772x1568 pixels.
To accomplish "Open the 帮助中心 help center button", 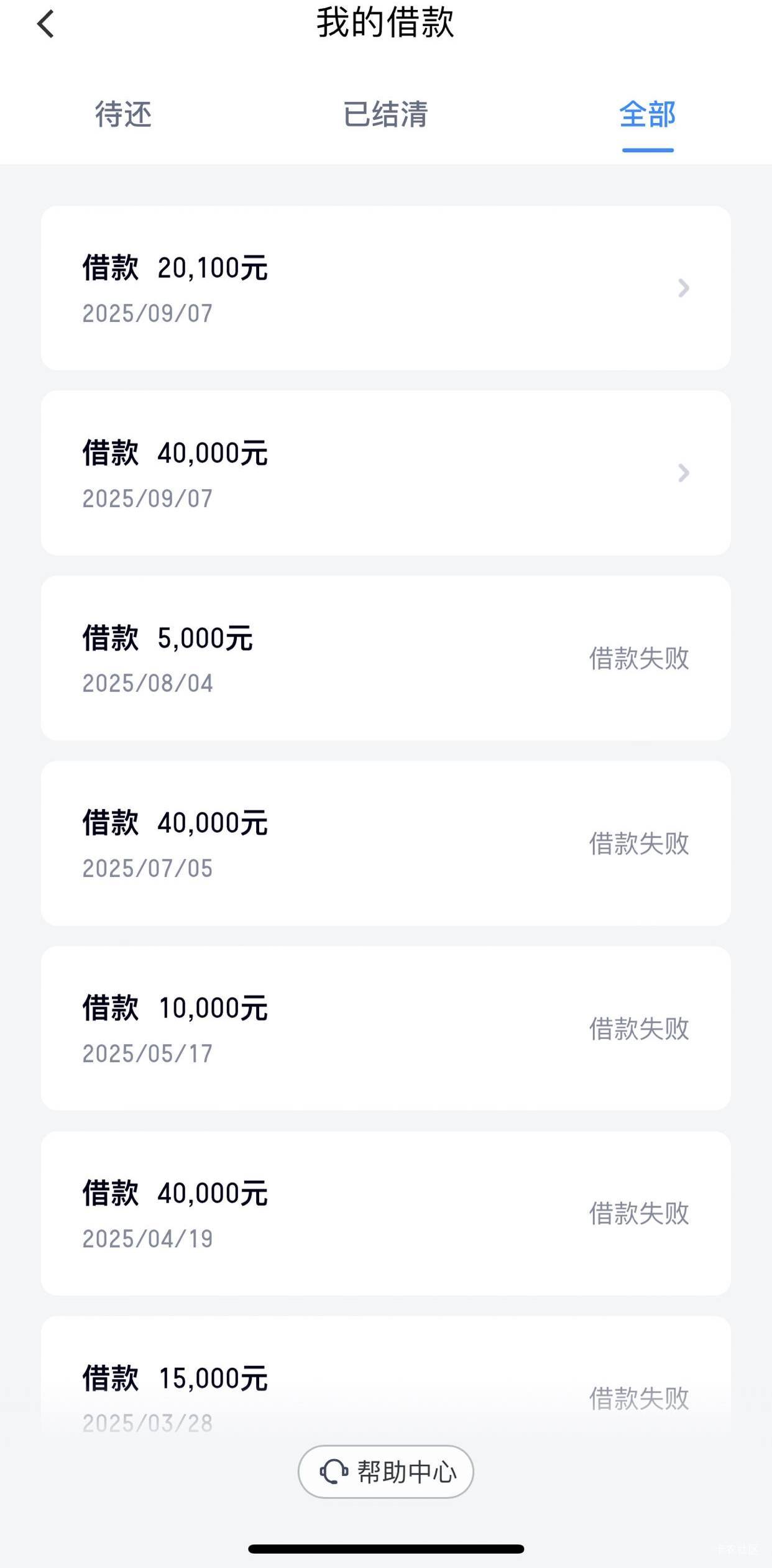I will pyautogui.click(x=385, y=1472).
